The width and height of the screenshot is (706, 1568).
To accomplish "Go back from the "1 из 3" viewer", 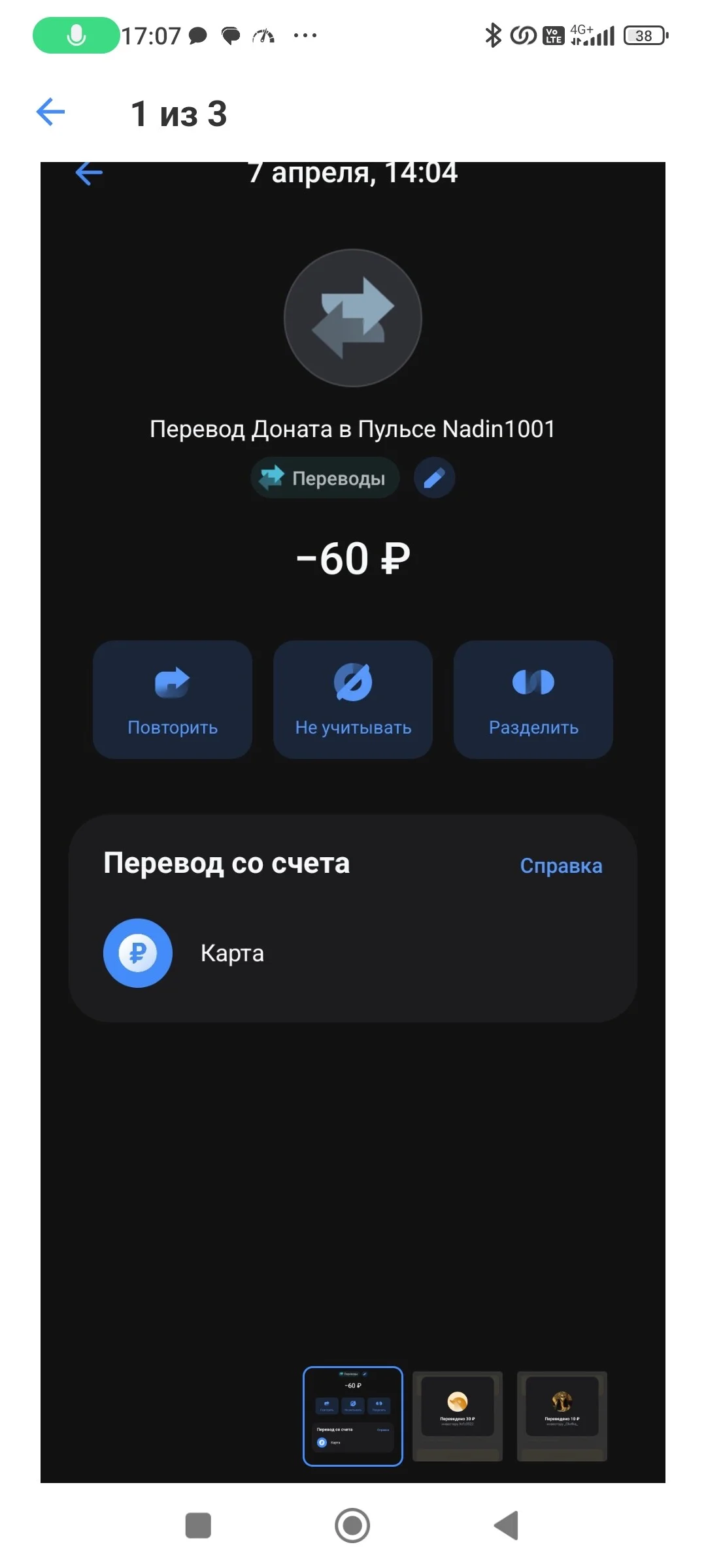I will click(x=51, y=112).
